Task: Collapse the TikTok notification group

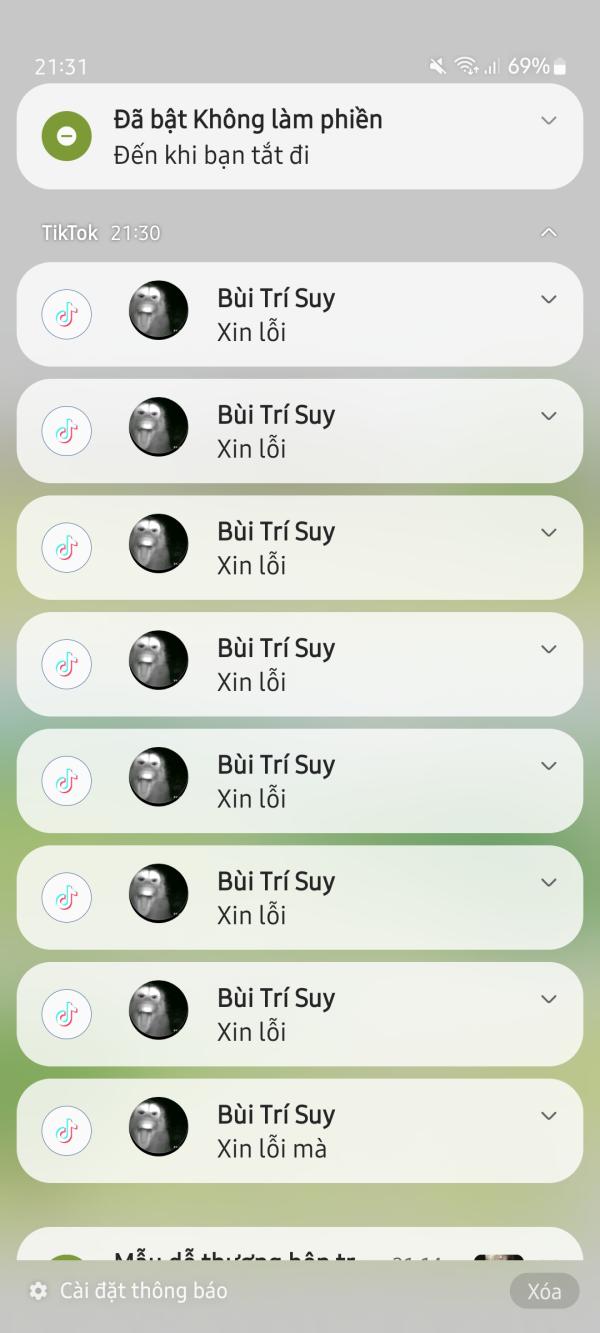Action: coord(548,232)
